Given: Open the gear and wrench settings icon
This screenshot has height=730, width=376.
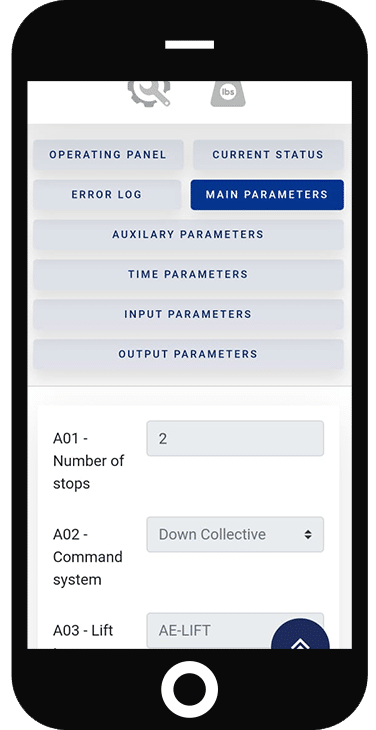Looking at the screenshot, I should 149,94.
